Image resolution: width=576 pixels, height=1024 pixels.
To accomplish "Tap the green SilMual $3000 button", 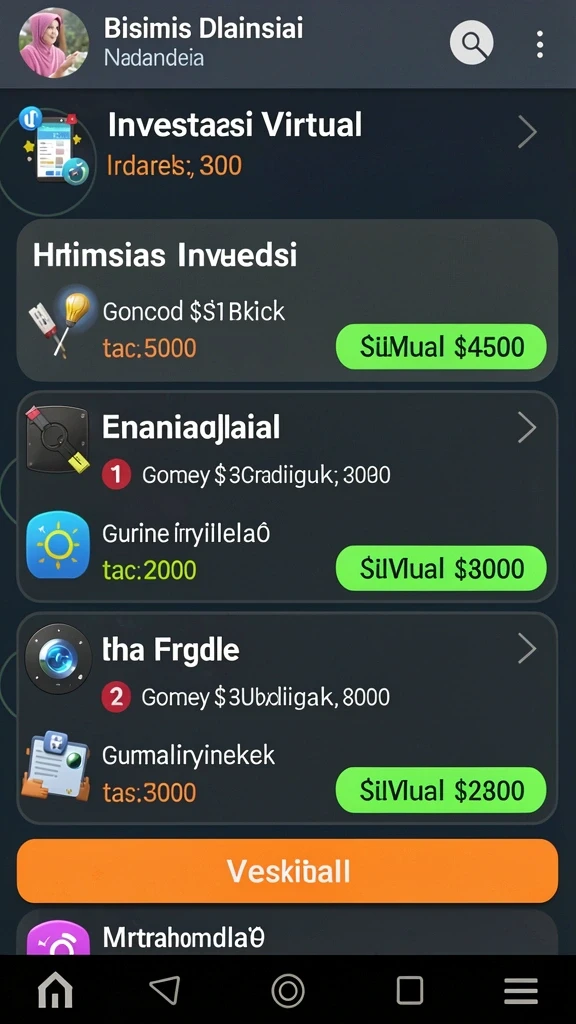I will click(441, 568).
